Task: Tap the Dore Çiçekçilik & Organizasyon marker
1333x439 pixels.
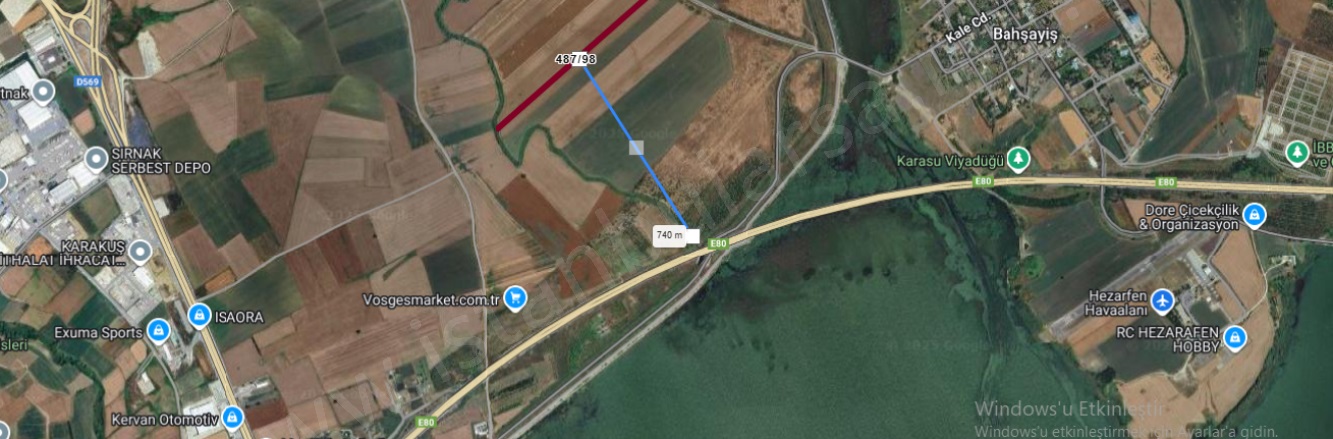Action: 1254,216
